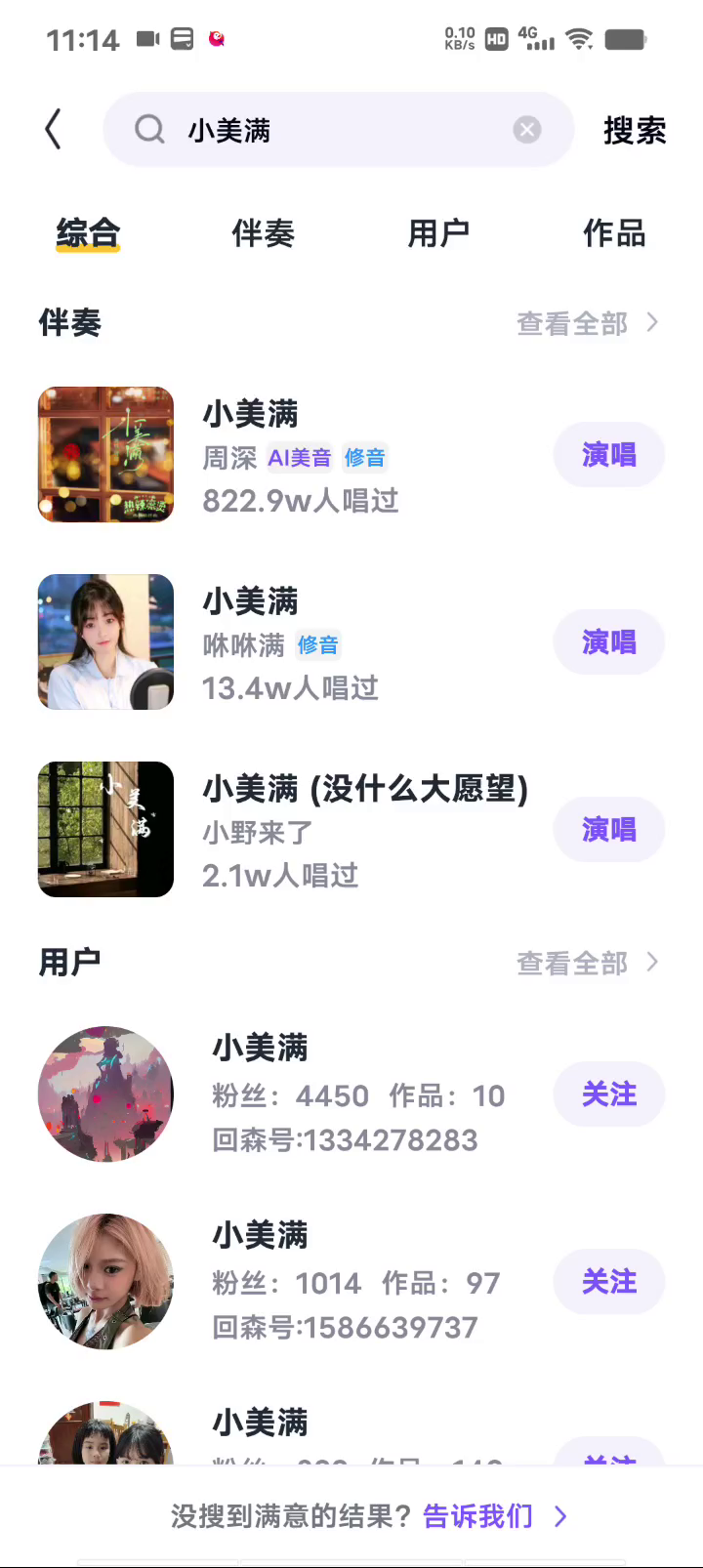View all results in the 用户 section
Viewport: 703px width, 1568px height.
[x=586, y=964]
